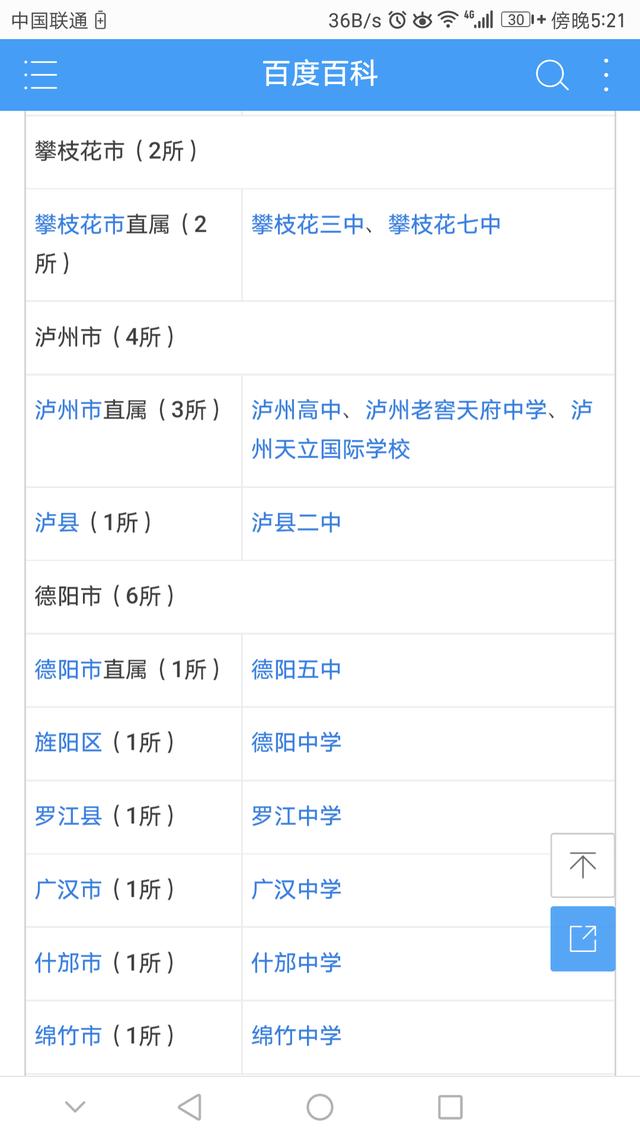Tap the system home button
The width and height of the screenshot is (640, 1138).
(x=320, y=1107)
